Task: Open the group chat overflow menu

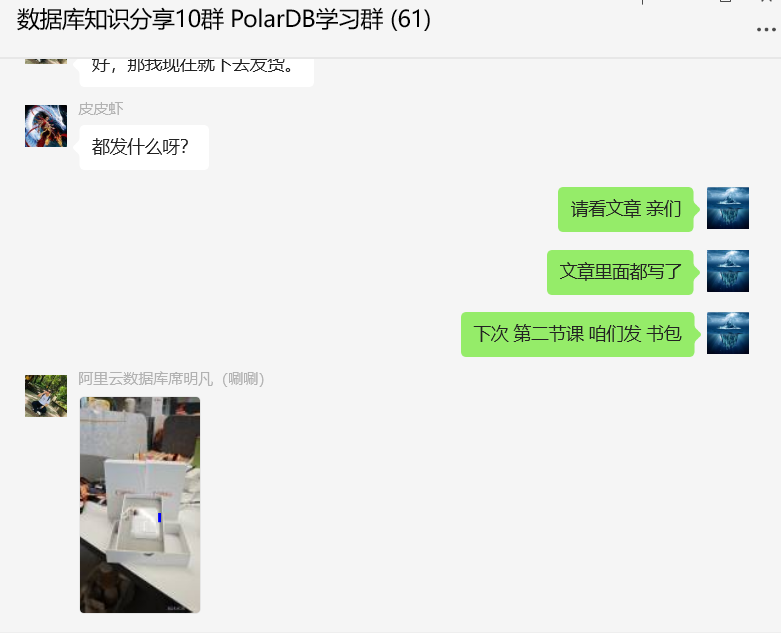Action: tap(765, 30)
